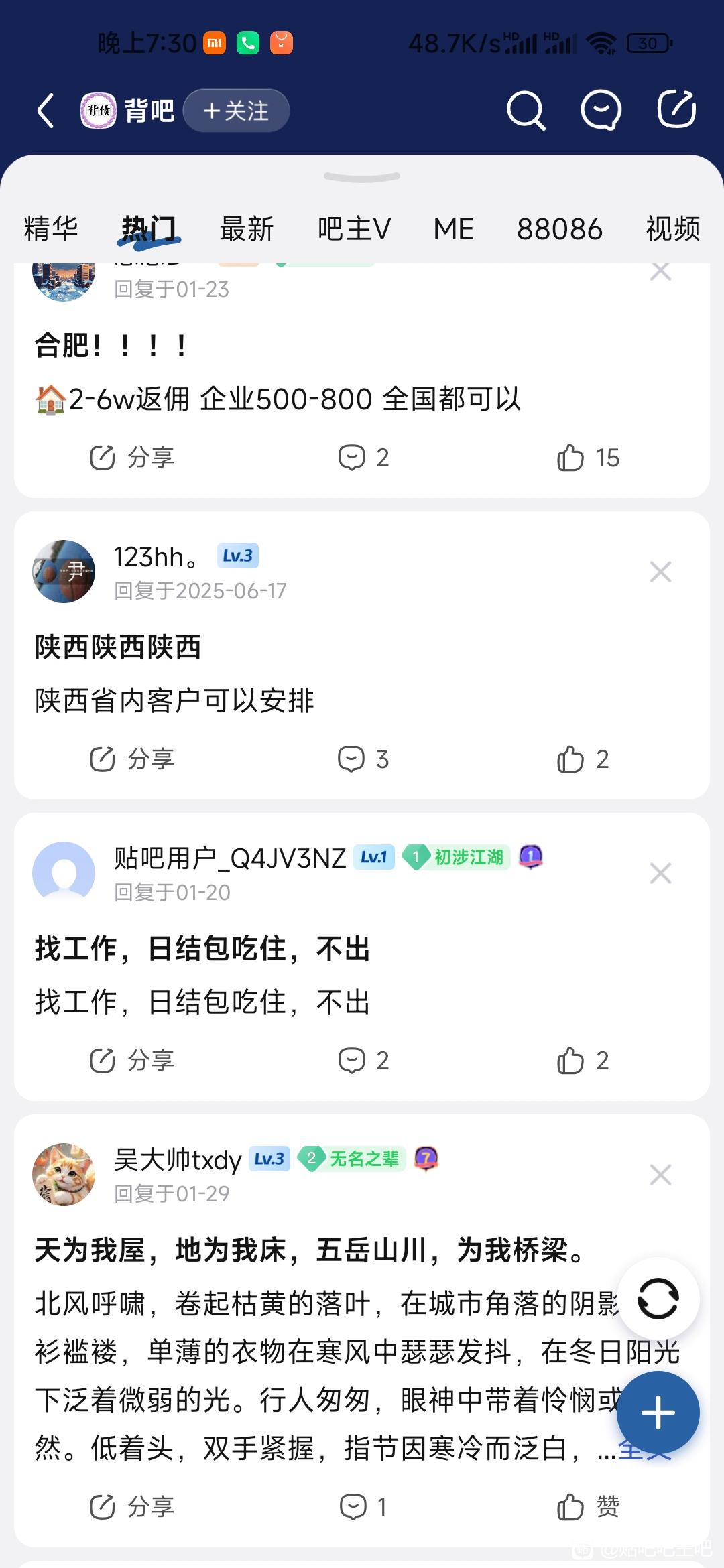Tap the edit icon in the top bar

[x=676, y=111]
